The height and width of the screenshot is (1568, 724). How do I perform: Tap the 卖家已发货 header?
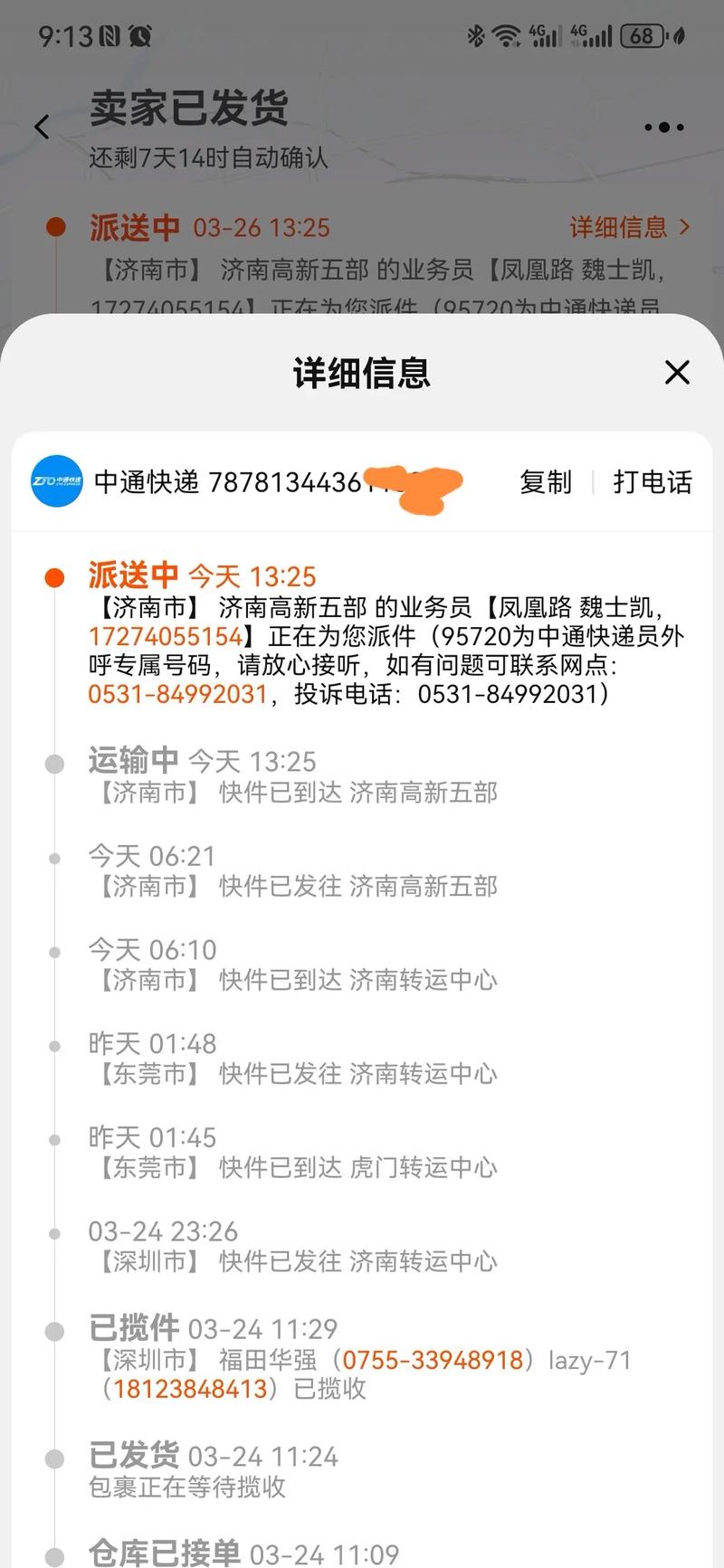click(x=188, y=109)
